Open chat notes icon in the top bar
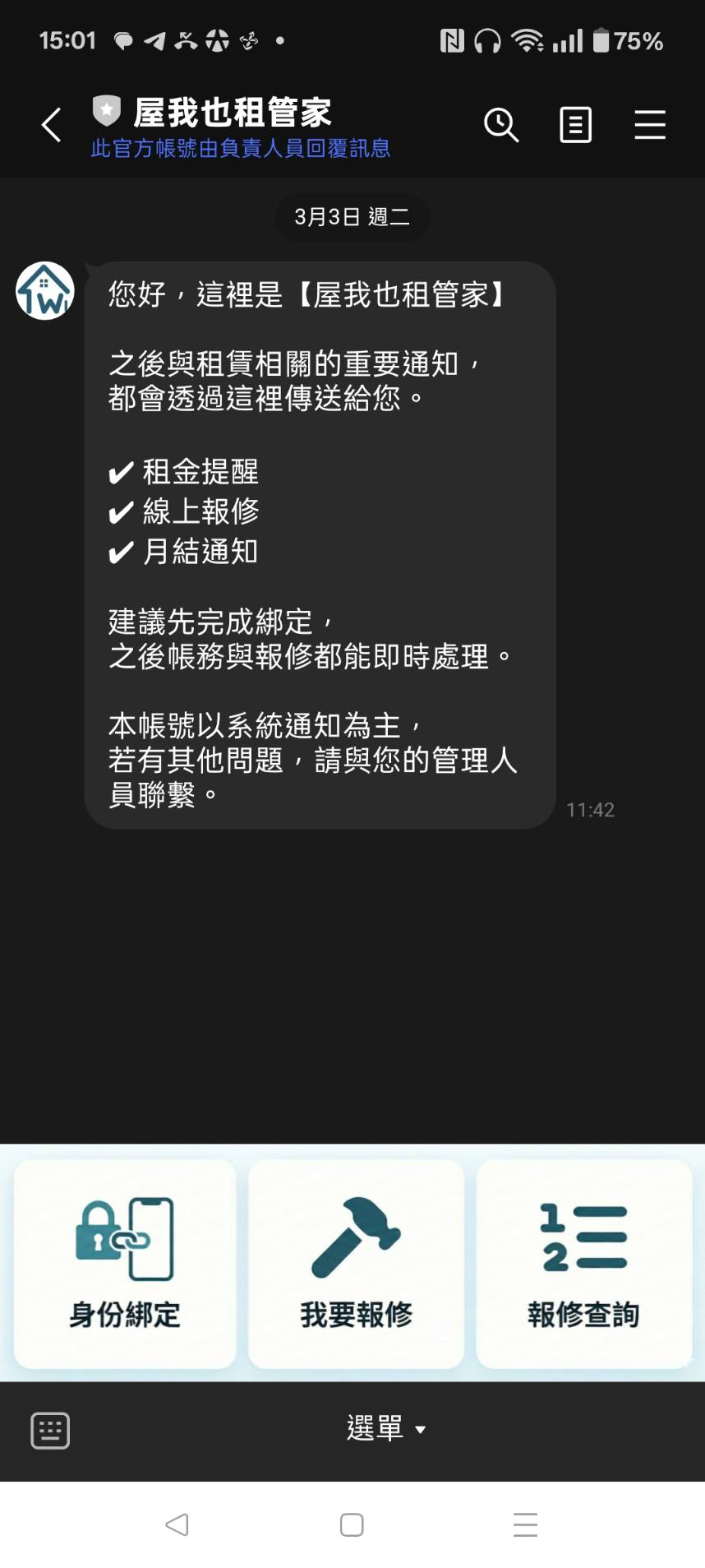705x1568 pixels. coord(575,124)
